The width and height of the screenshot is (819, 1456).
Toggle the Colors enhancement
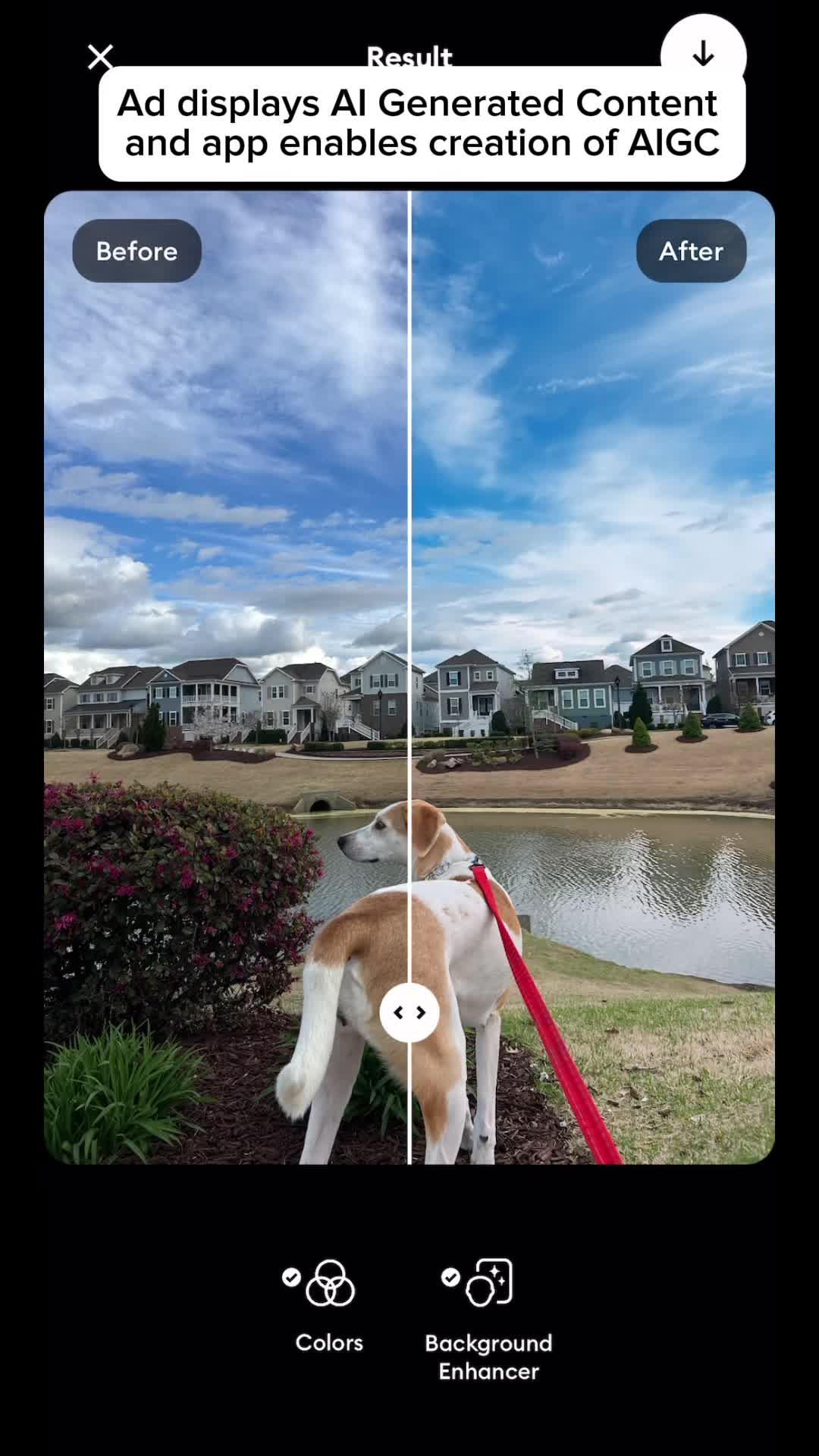tap(329, 1305)
